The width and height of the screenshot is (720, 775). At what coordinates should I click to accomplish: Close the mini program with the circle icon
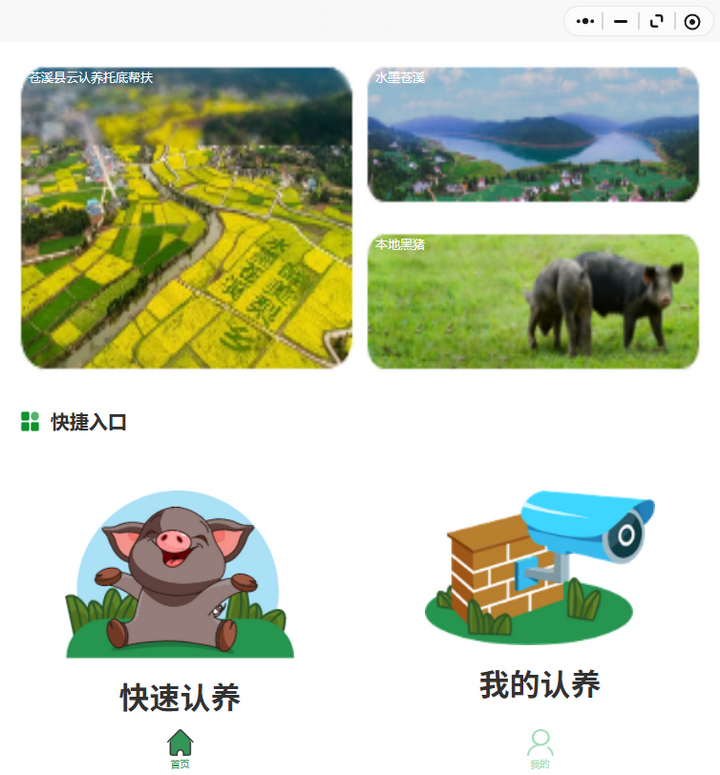point(692,21)
